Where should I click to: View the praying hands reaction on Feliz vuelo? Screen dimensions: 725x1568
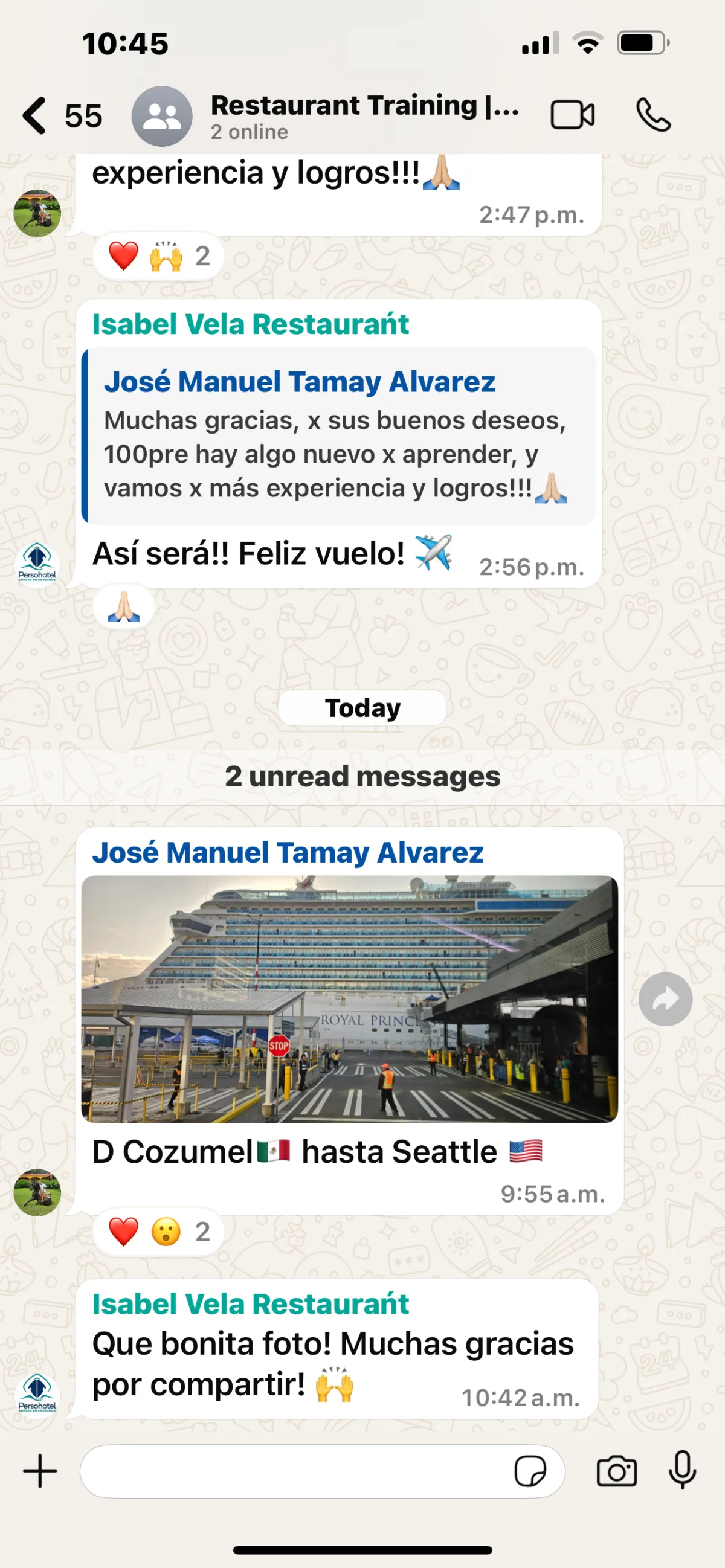coord(124,607)
